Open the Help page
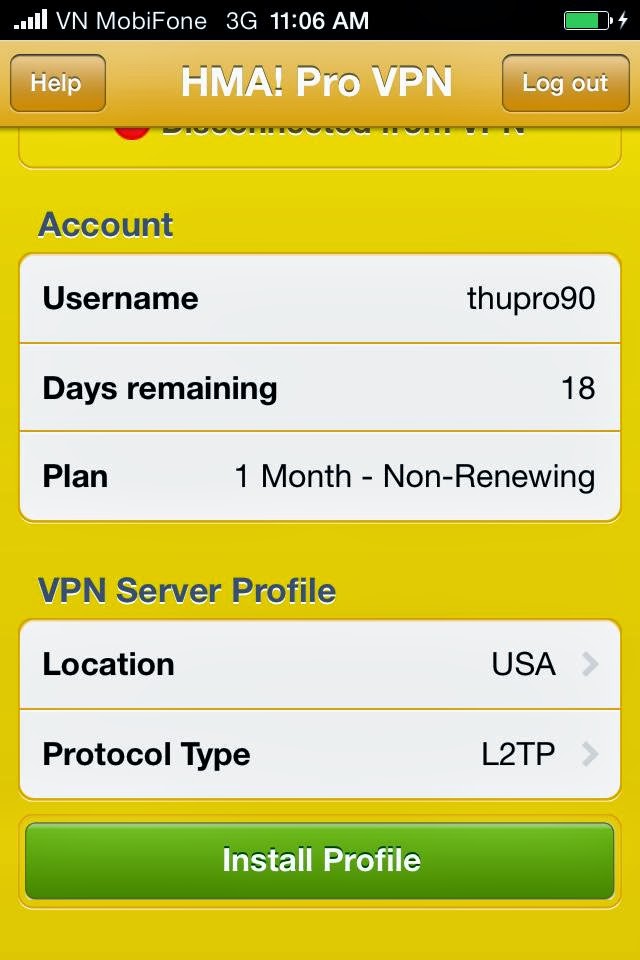This screenshot has height=960, width=640. [57, 83]
